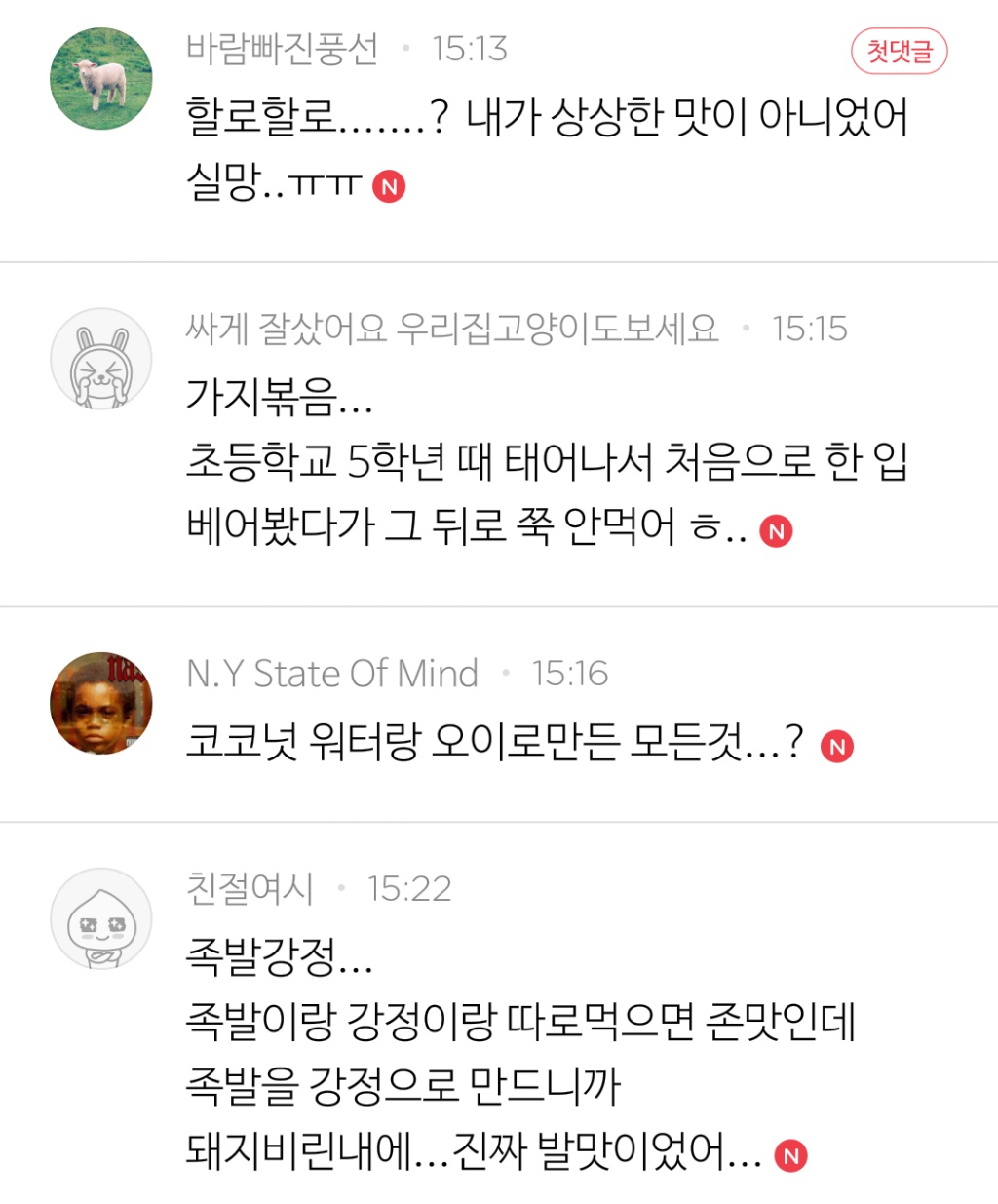
Task: Tap the nickname N.Y State Of Mind
Action: click(332, 673)
